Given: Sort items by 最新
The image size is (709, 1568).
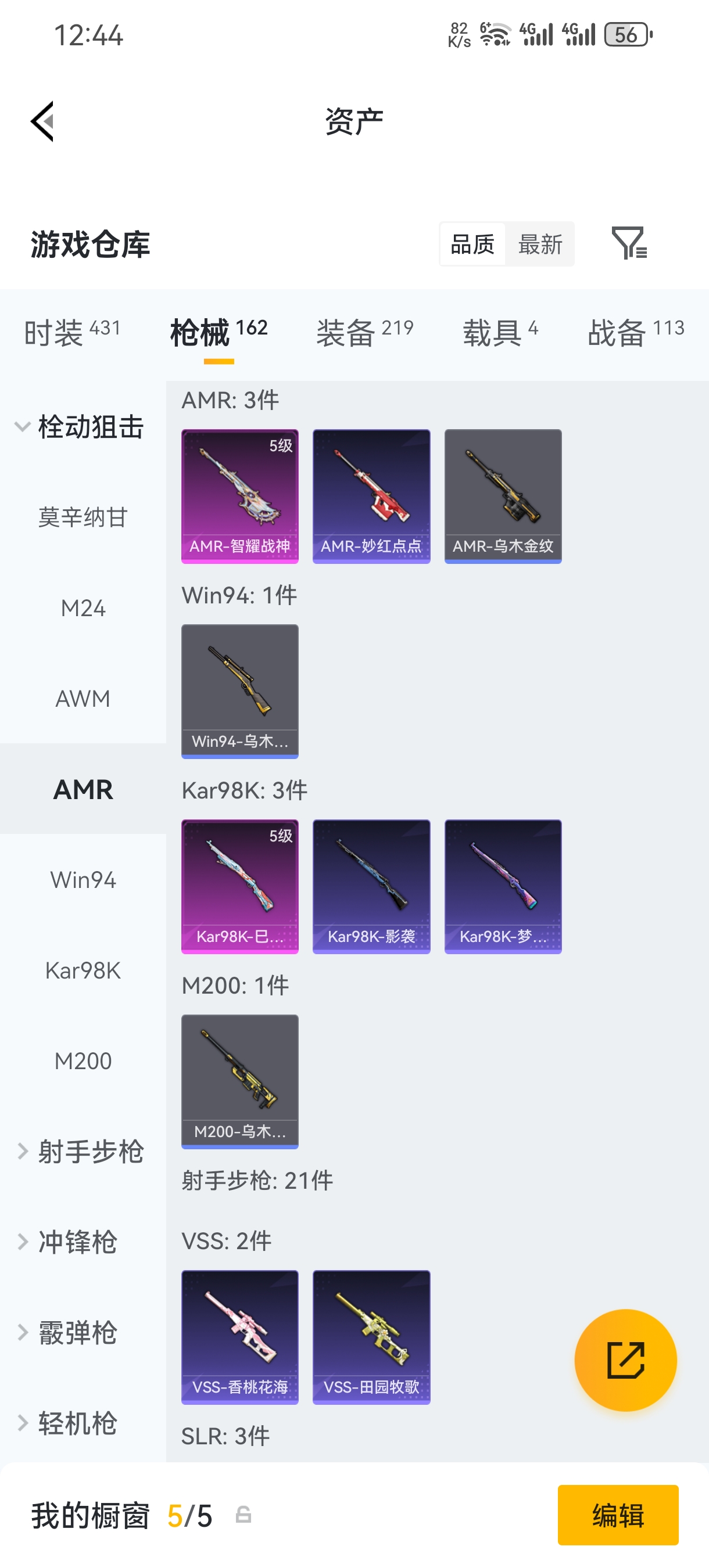Looking at the screenshot, I should coord(540,244).
